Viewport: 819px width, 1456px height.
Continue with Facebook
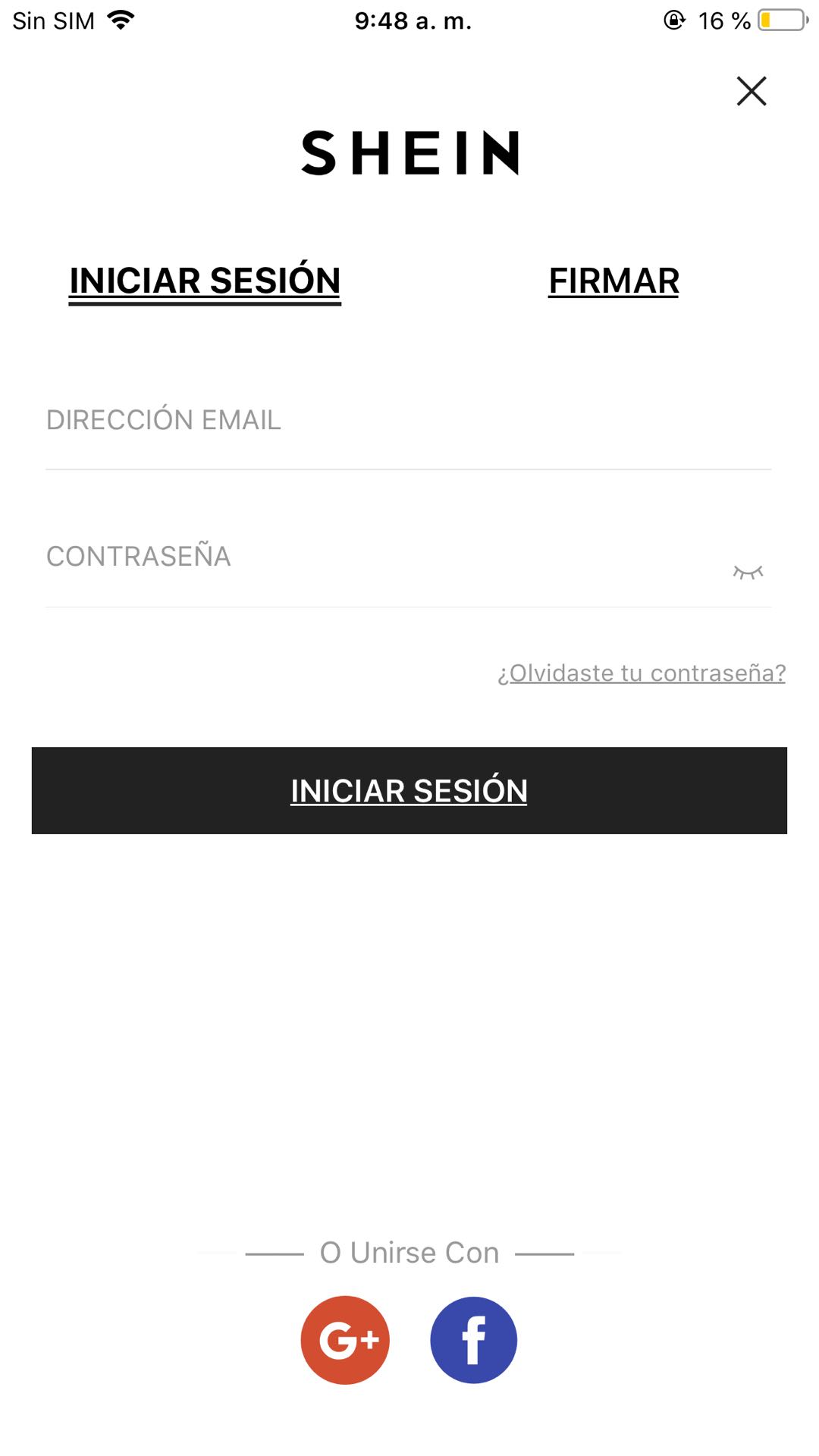474,1340
